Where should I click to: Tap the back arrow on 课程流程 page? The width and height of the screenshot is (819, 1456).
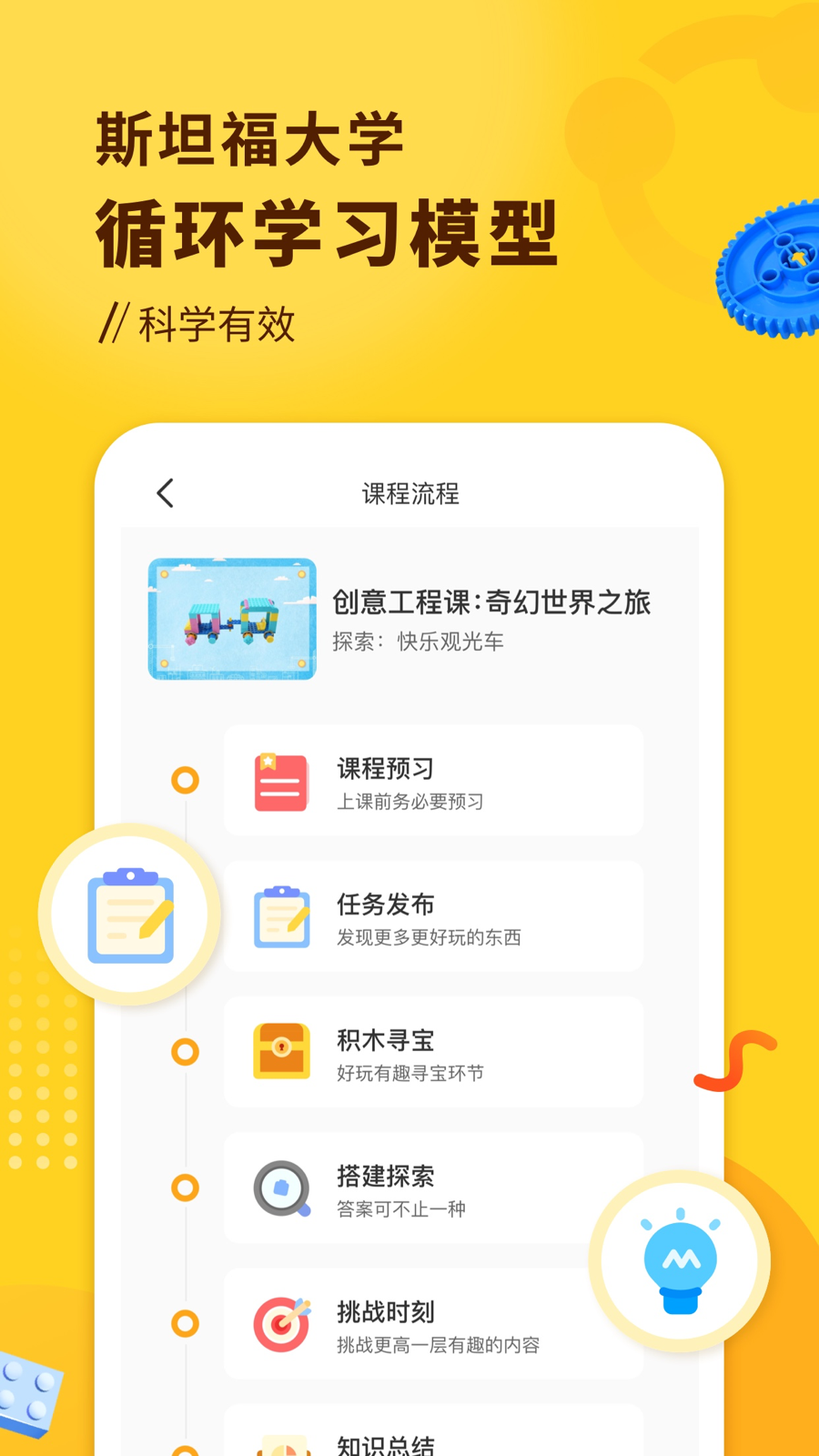coord(166,492)
